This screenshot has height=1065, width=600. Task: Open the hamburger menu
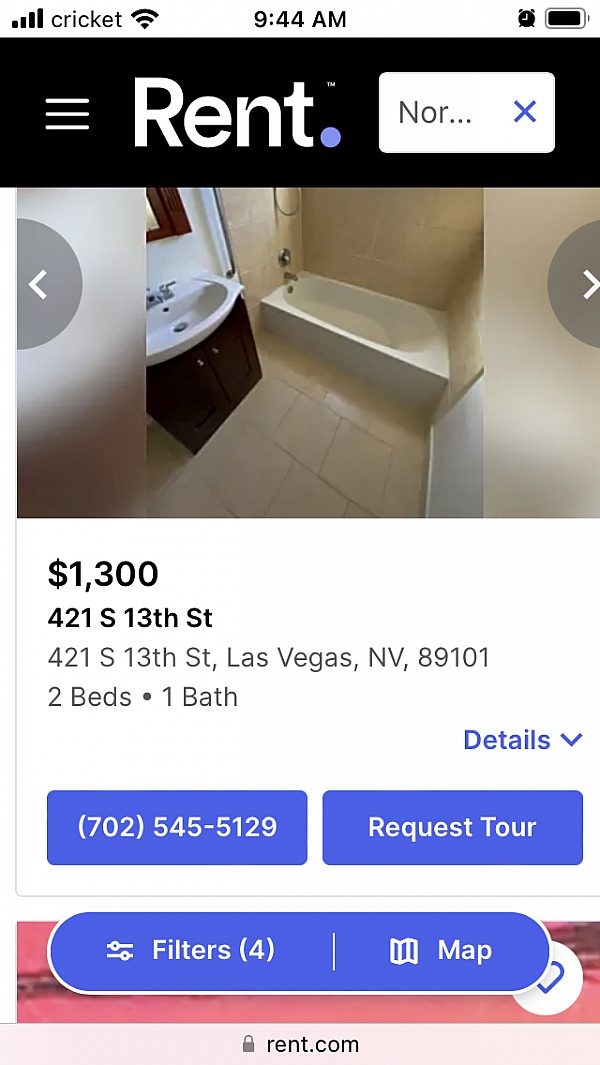(67, 114)
